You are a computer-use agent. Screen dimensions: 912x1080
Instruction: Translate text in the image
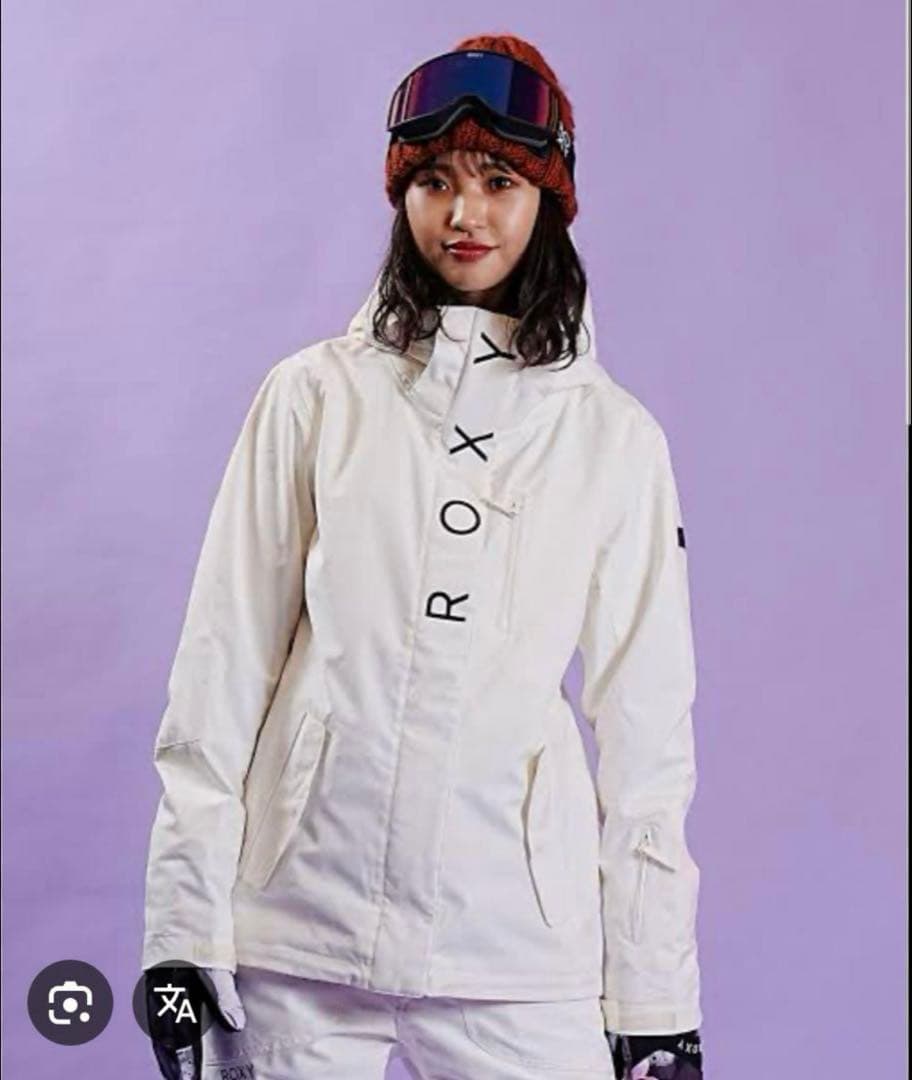(x=176, y=1003)
